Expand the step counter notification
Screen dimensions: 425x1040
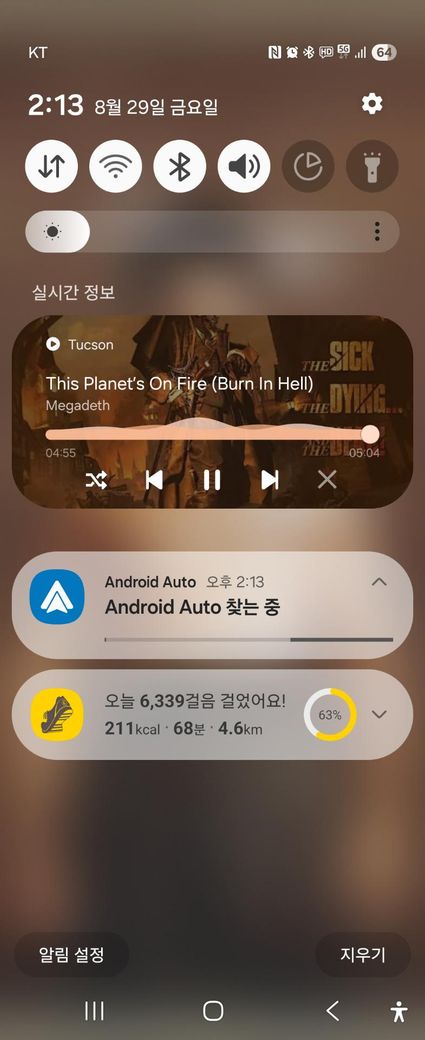pyautogui.click(x=379, y=714)
